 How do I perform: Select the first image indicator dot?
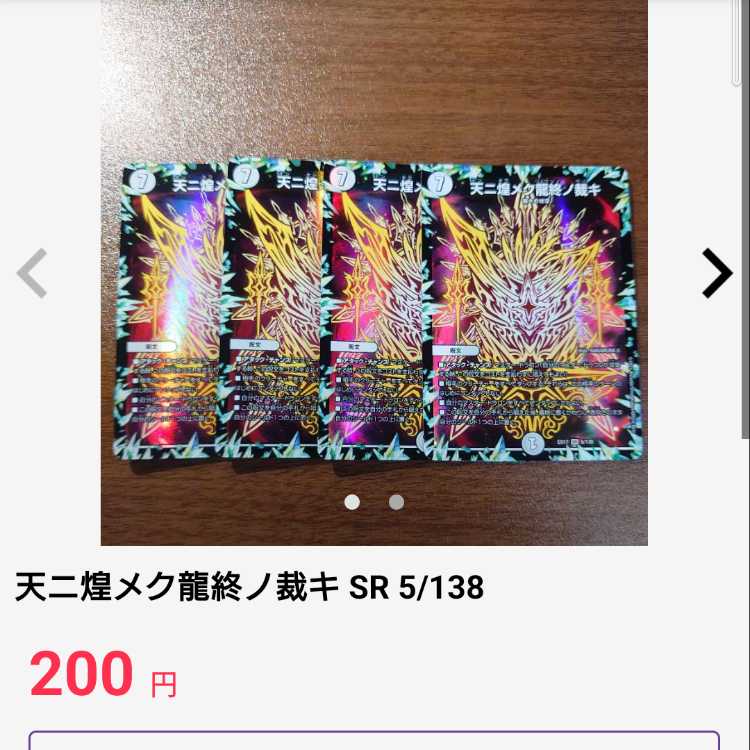tap(352, 502)
